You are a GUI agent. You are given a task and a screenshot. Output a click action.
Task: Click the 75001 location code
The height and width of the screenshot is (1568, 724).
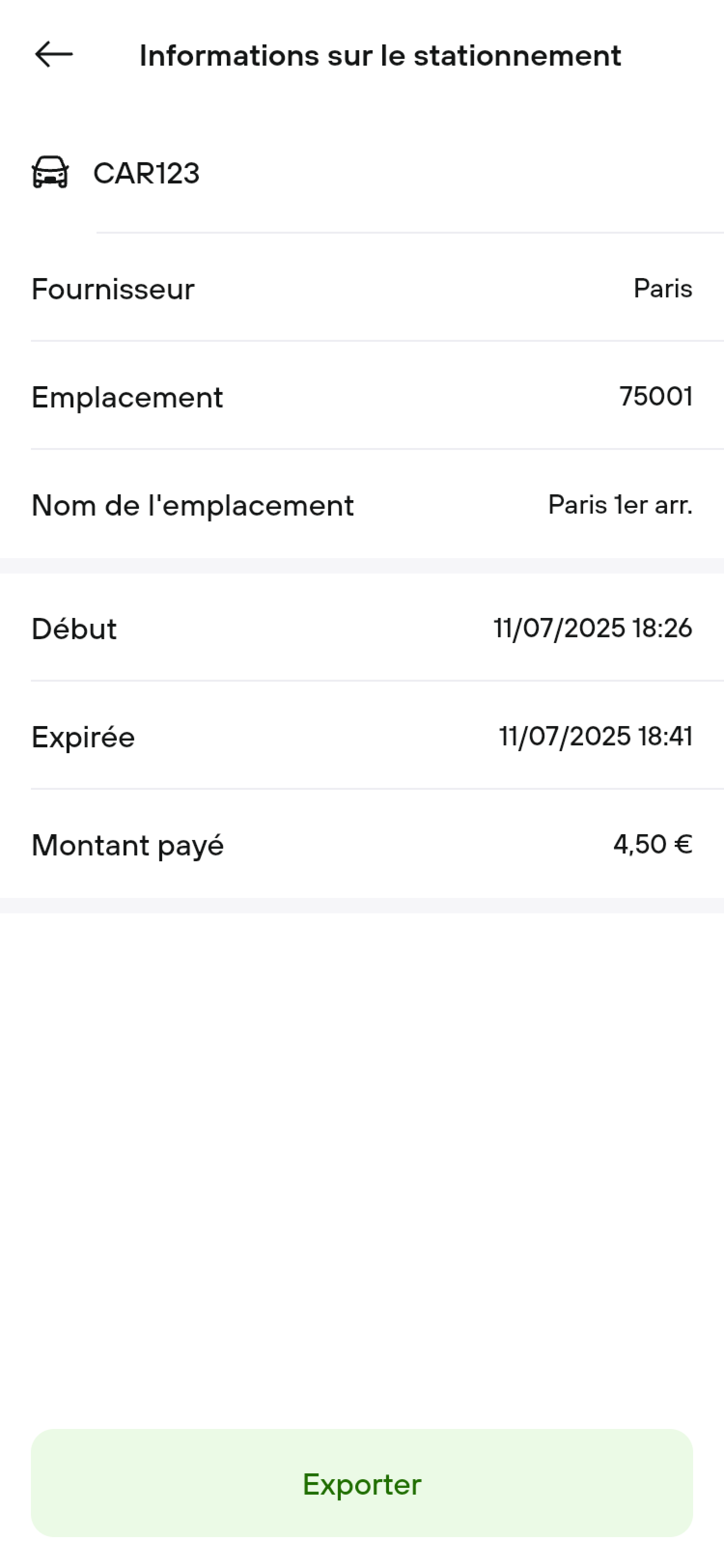pos(656,397)
